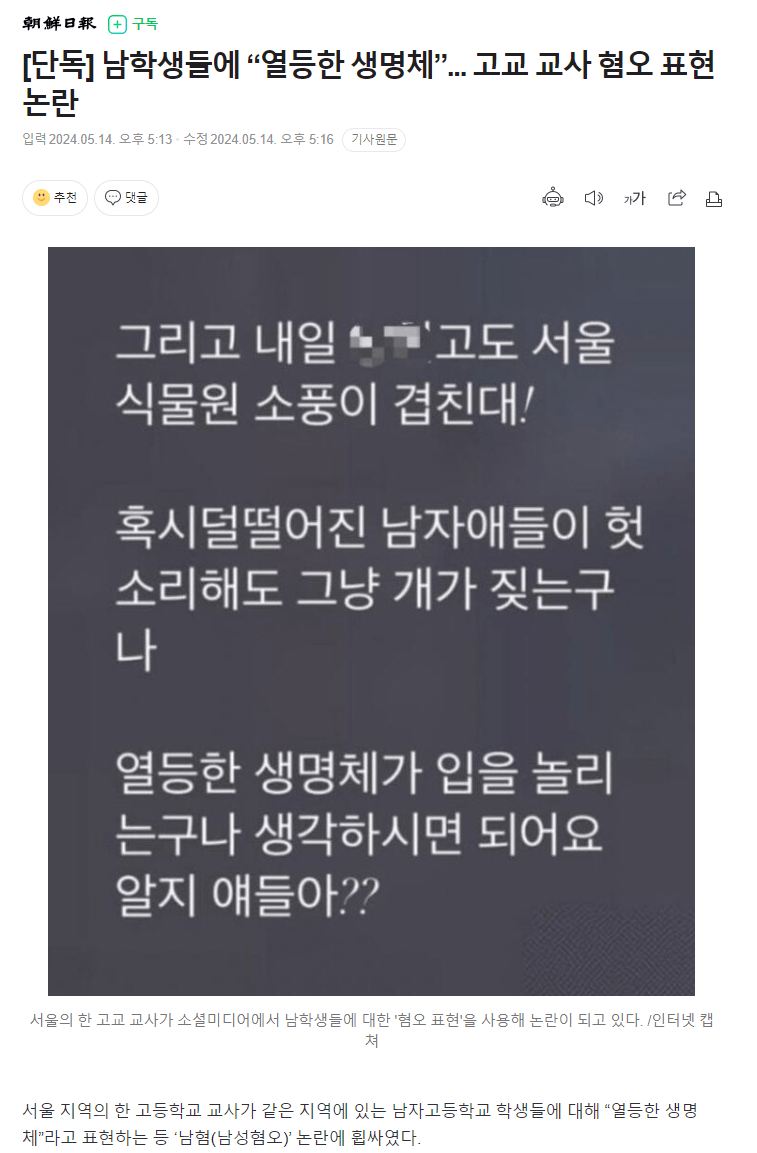Listen to the article via the speaker icon
The height and width of the screenshot is (1153, 757).
(593, 198)
